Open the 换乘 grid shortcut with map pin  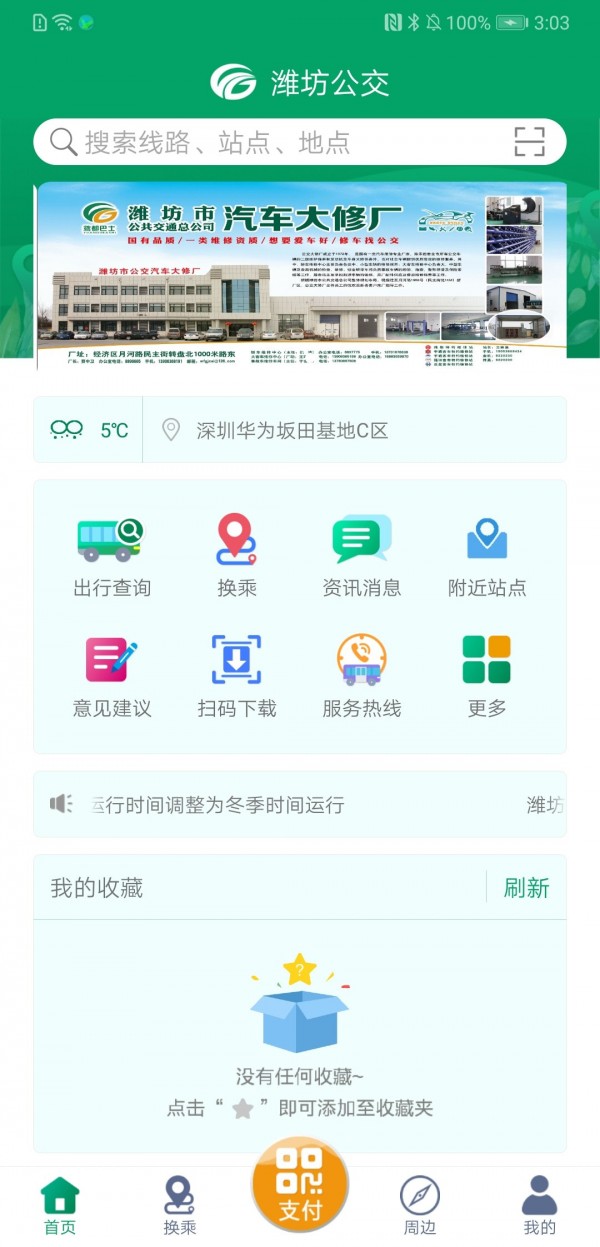tap(237, 556)
